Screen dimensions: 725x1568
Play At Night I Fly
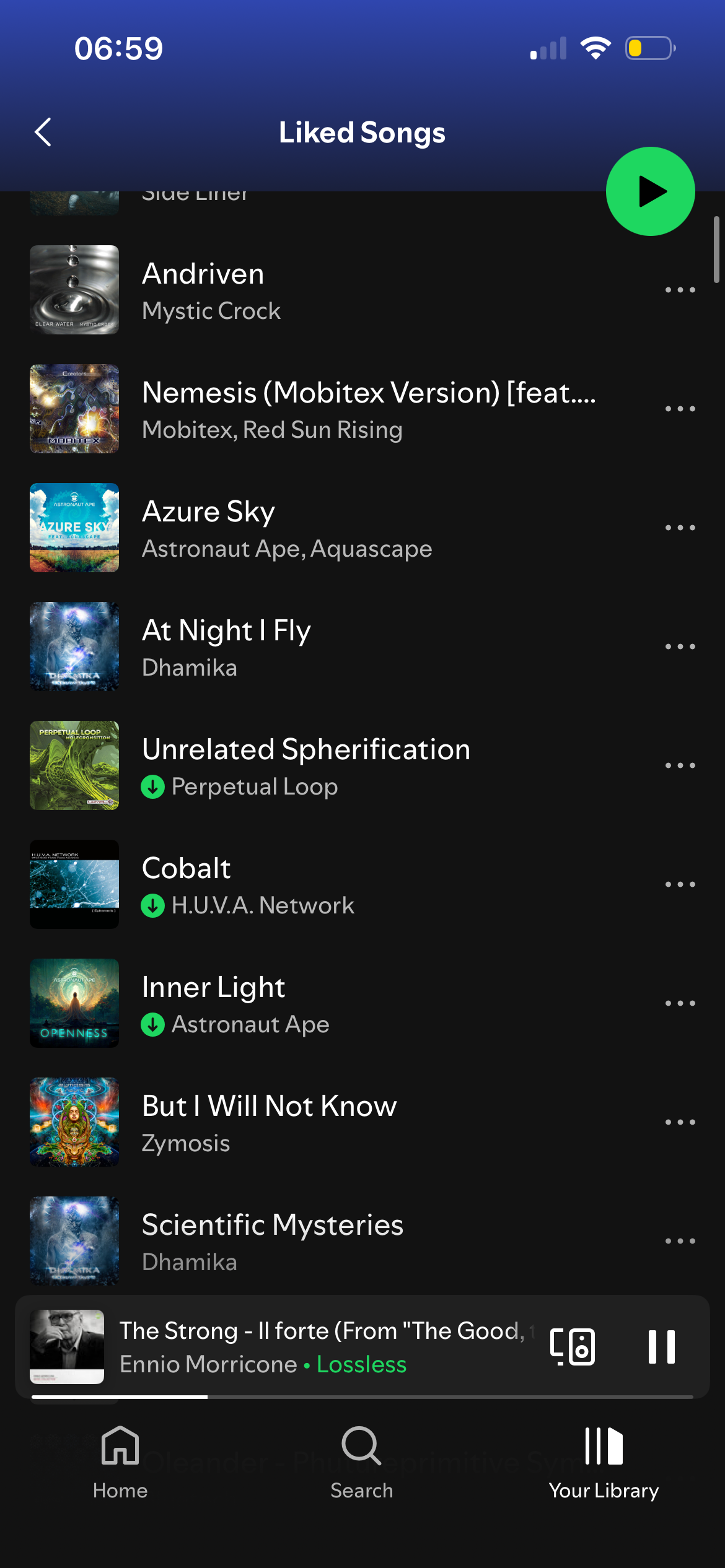[x=310, y=647]
